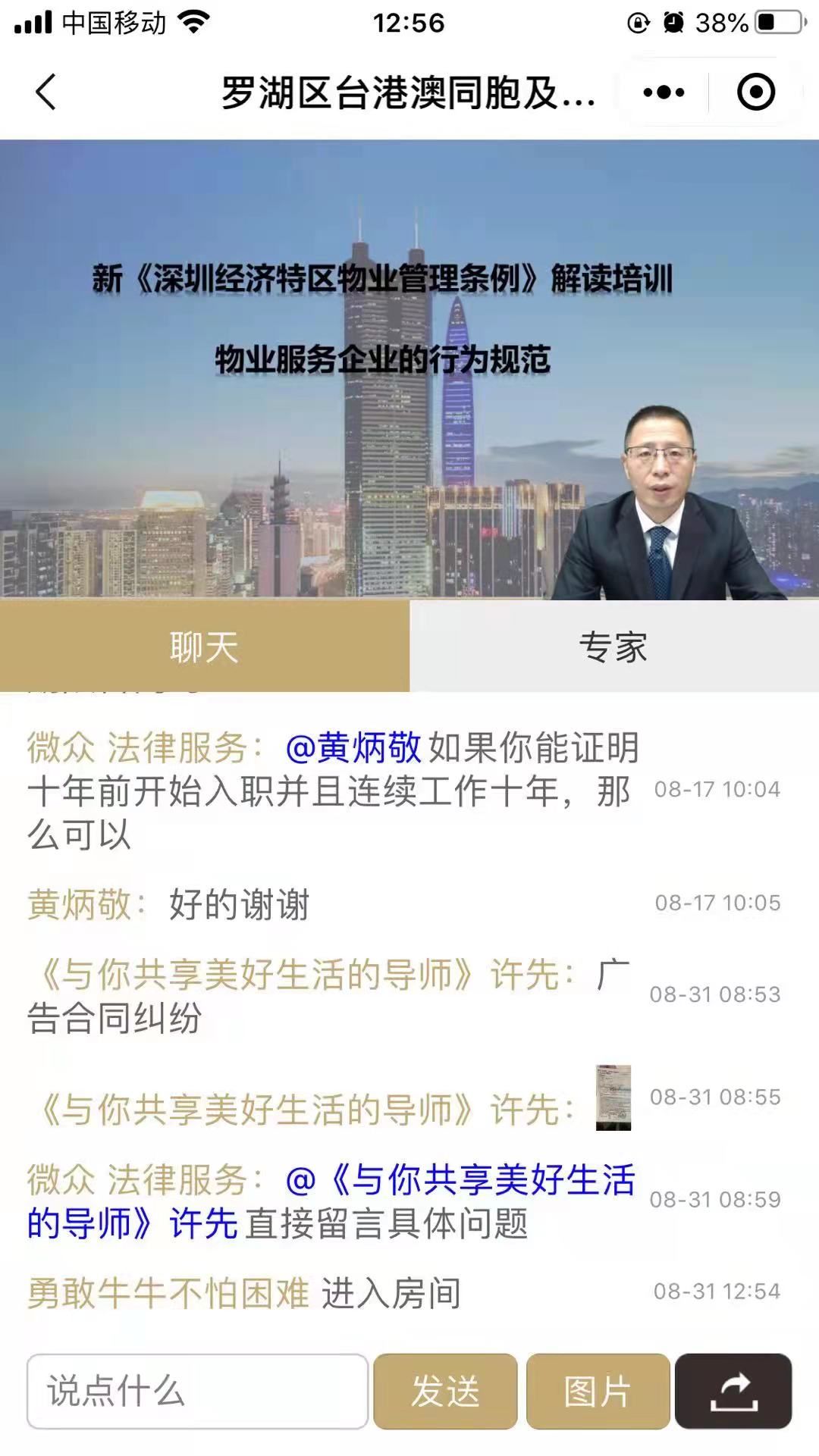Focus the 说点什么 message input field
The height and width of the screenshot is (1456, 819).
tap(197, 1392)
